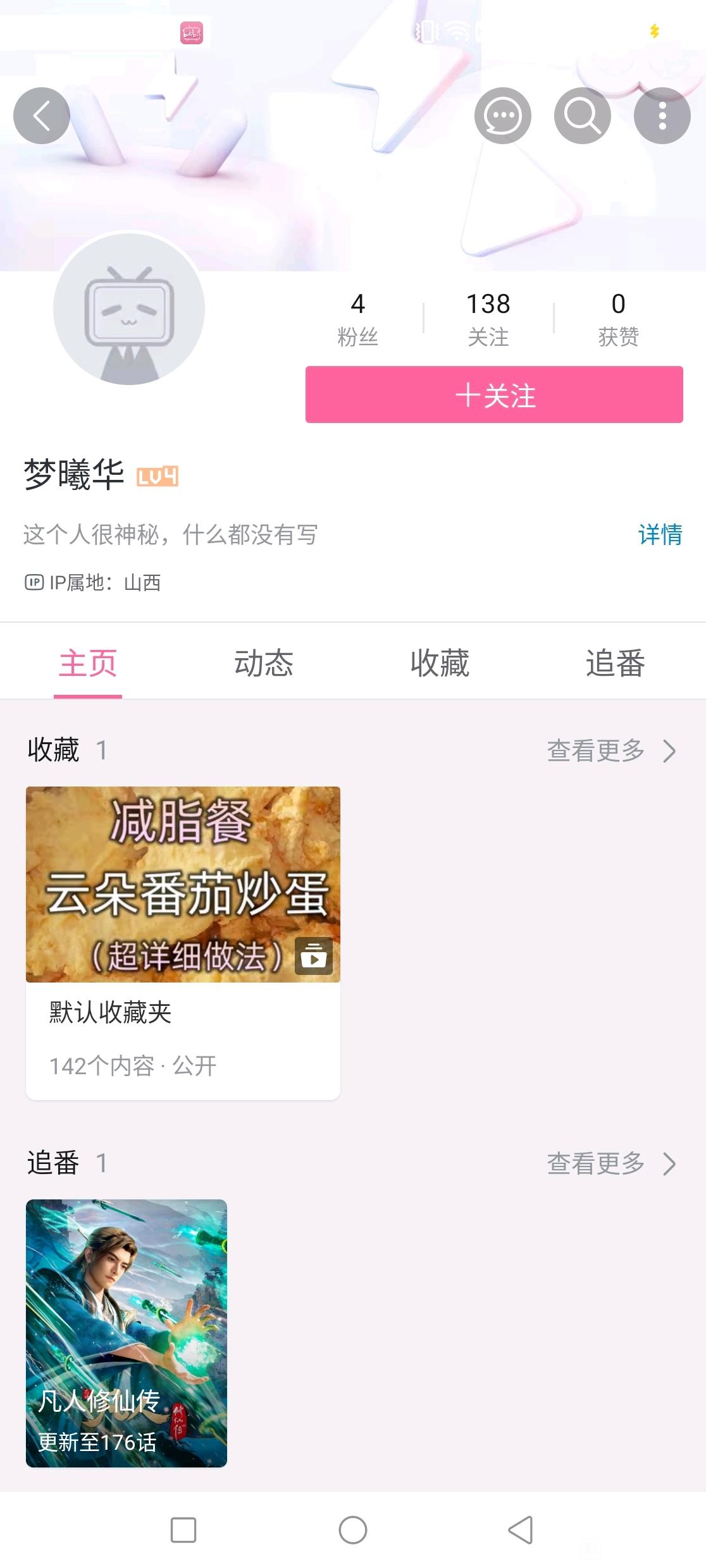Open recent apps from navigation bar
This screenshot has width=706, height=1568.
[x=183, y=1530]
